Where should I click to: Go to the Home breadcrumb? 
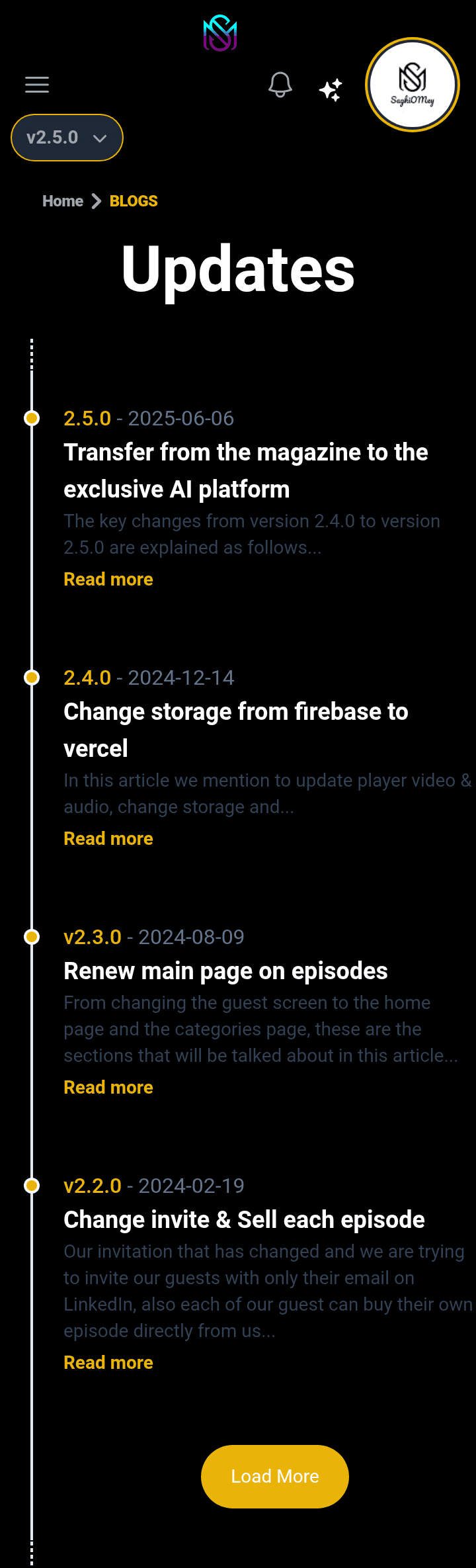pyautogui.click(x=63, y=201)
